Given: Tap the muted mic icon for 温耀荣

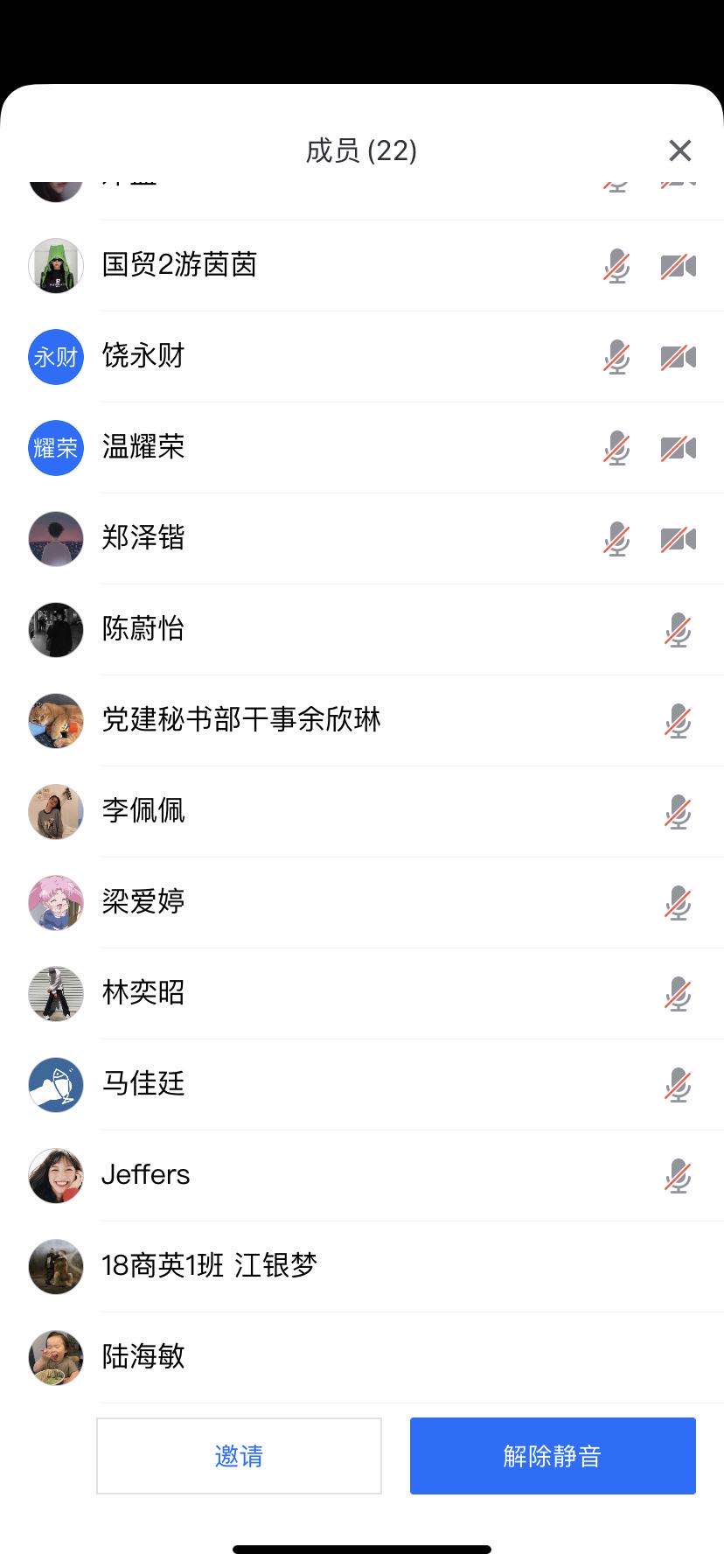Looking at the screenshot, I should pos(616,448).
